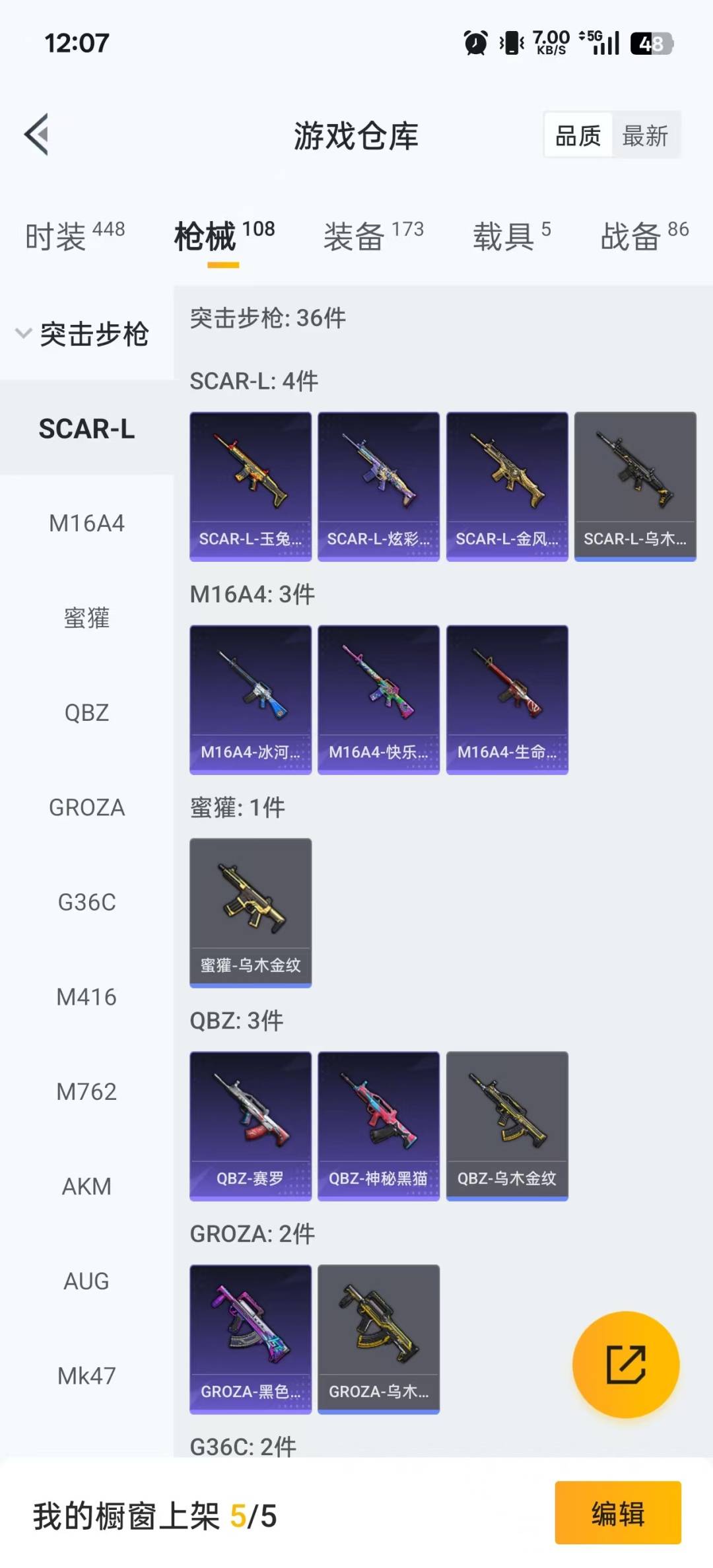Select the M16A4-快乐 thumbnail

[x=378, y=700]
